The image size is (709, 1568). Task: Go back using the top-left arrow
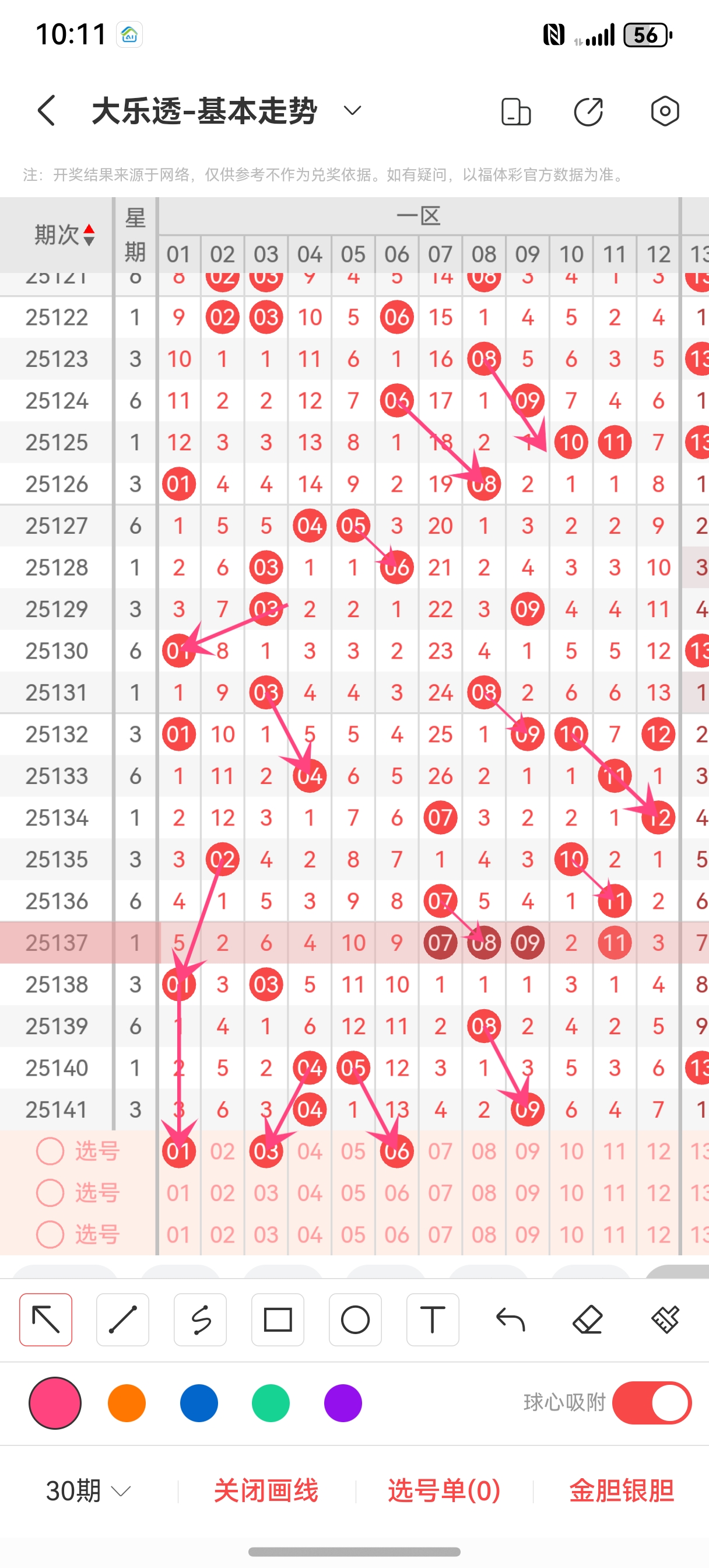(47, 111)
